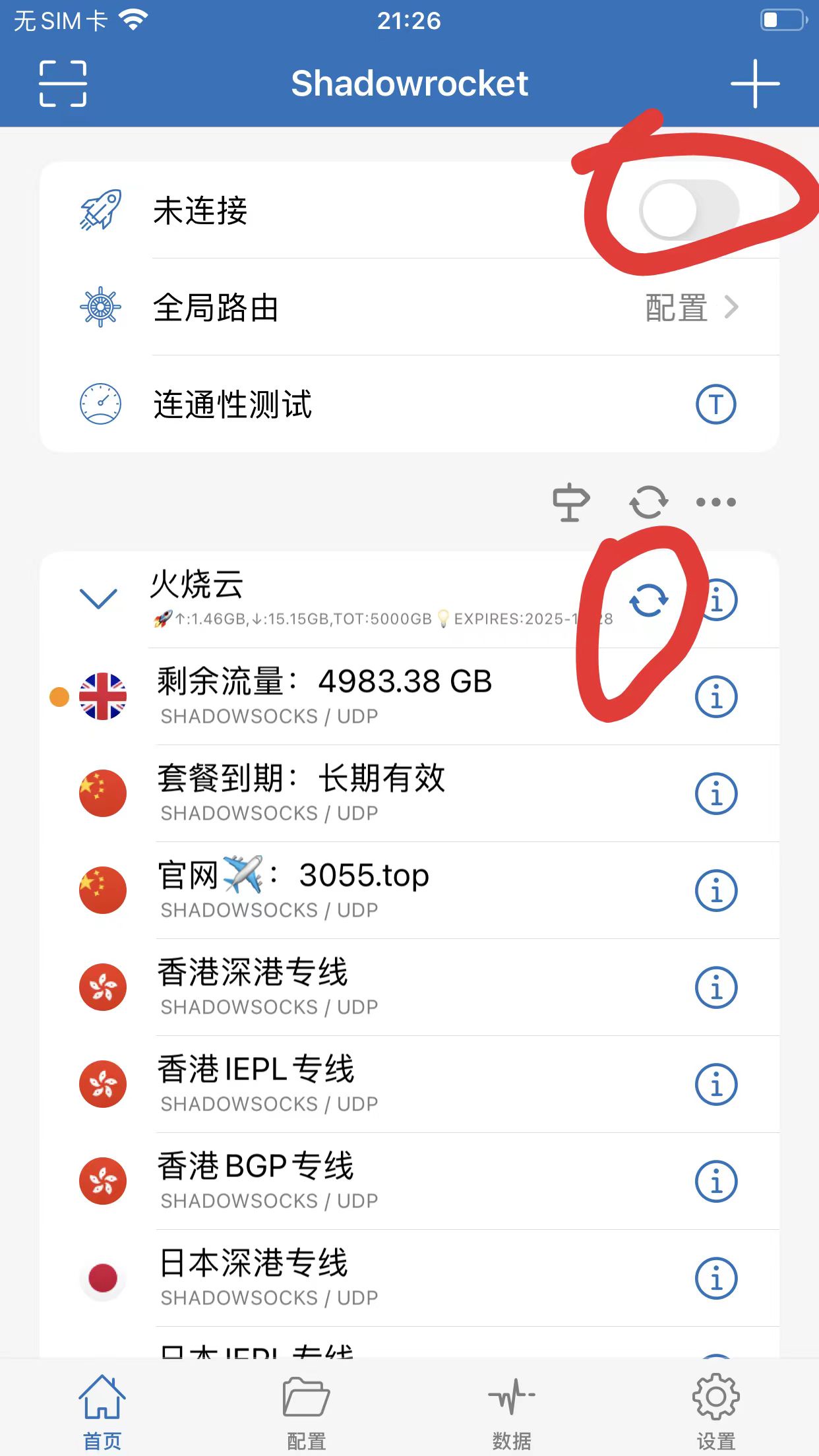Viewport: 819px width, 1456px height.
Task: Run the 连通性测试 connectivity test
Action: (x=715, y=404)
